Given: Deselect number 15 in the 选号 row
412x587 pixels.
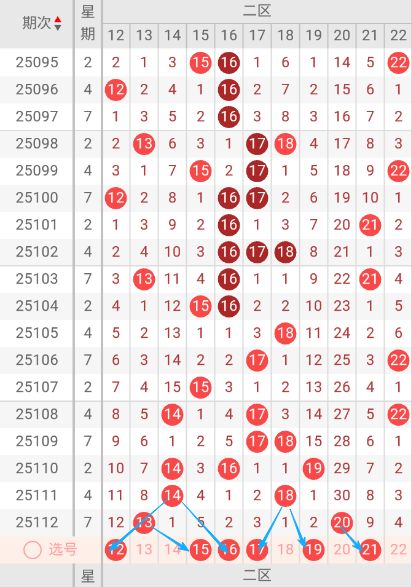Looking at the screenshot, I should 201,550.
